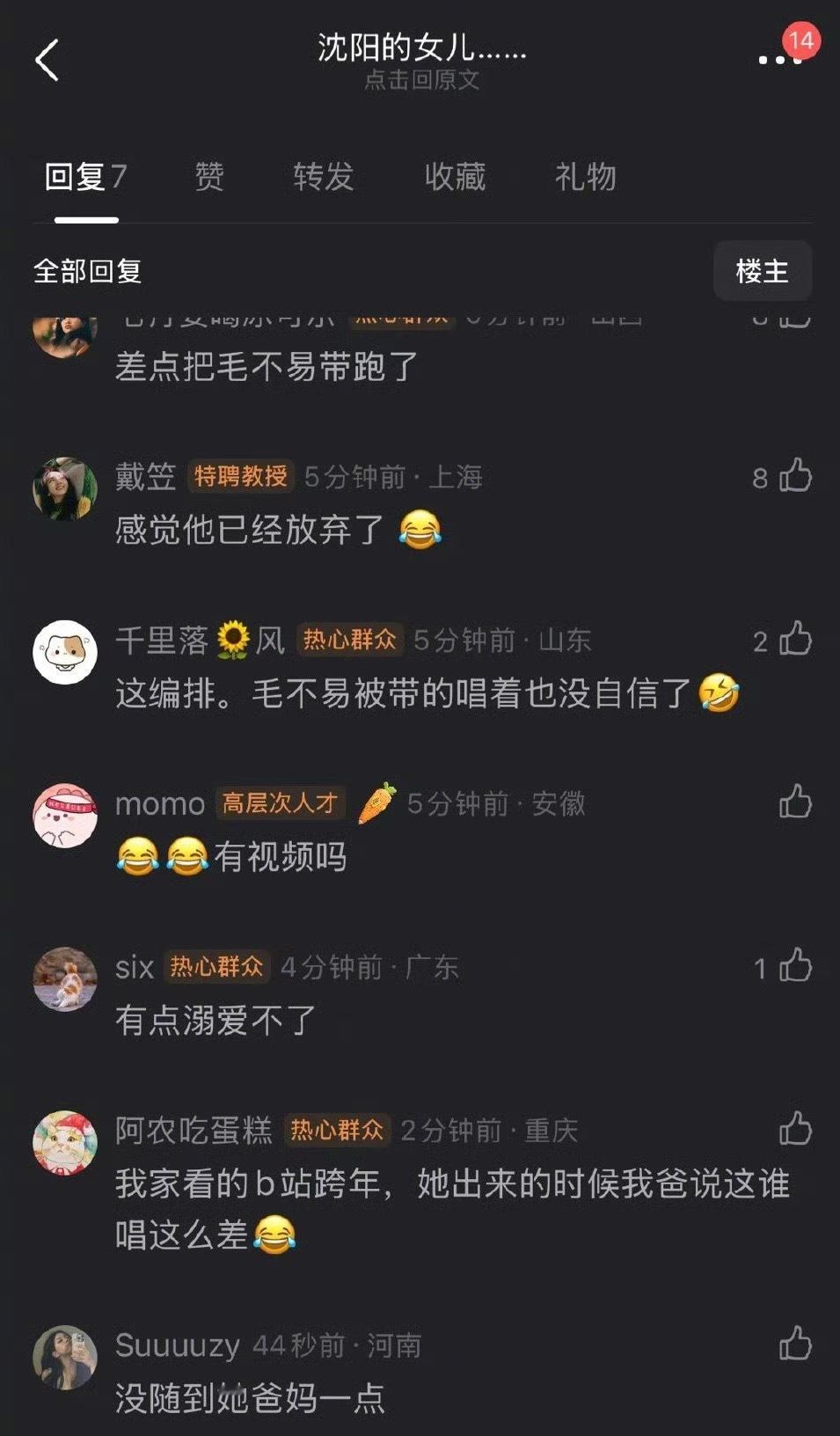
Task: Switch to the 赞 tab
Action: (208, 178)
